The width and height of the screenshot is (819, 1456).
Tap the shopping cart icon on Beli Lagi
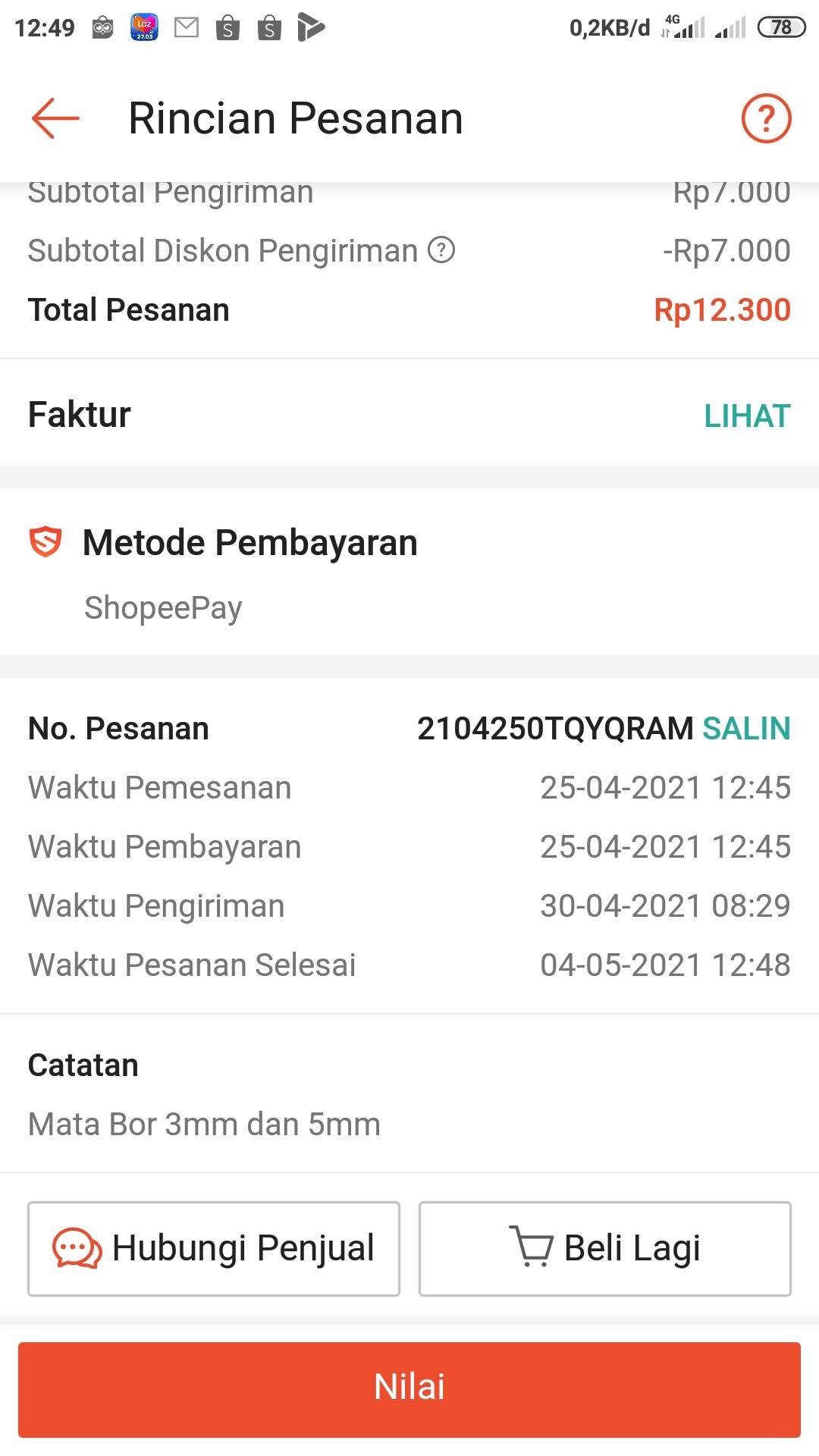(x=533, y=1247)
